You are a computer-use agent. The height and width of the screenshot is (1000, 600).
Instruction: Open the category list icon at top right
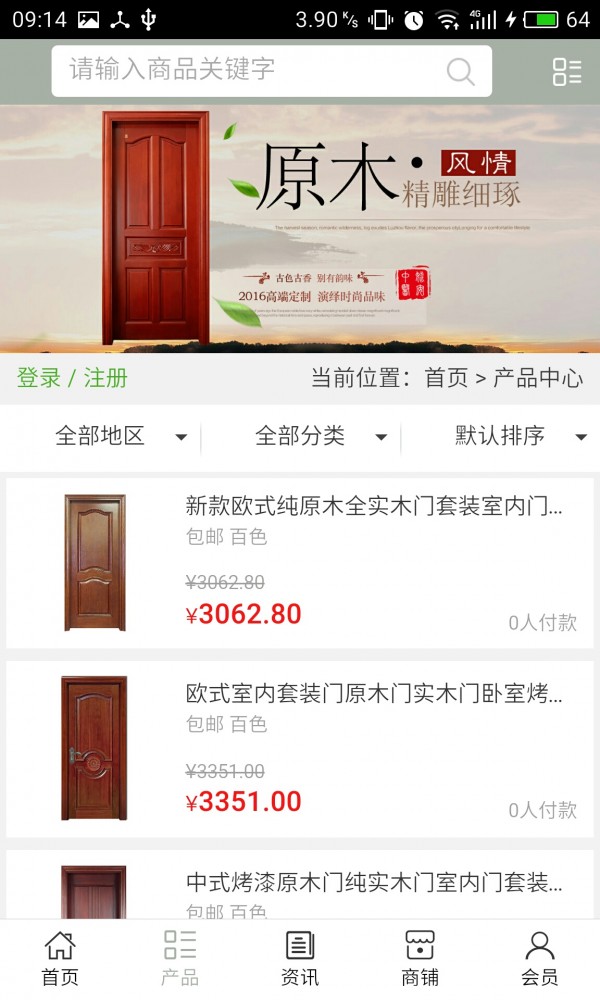567,71
